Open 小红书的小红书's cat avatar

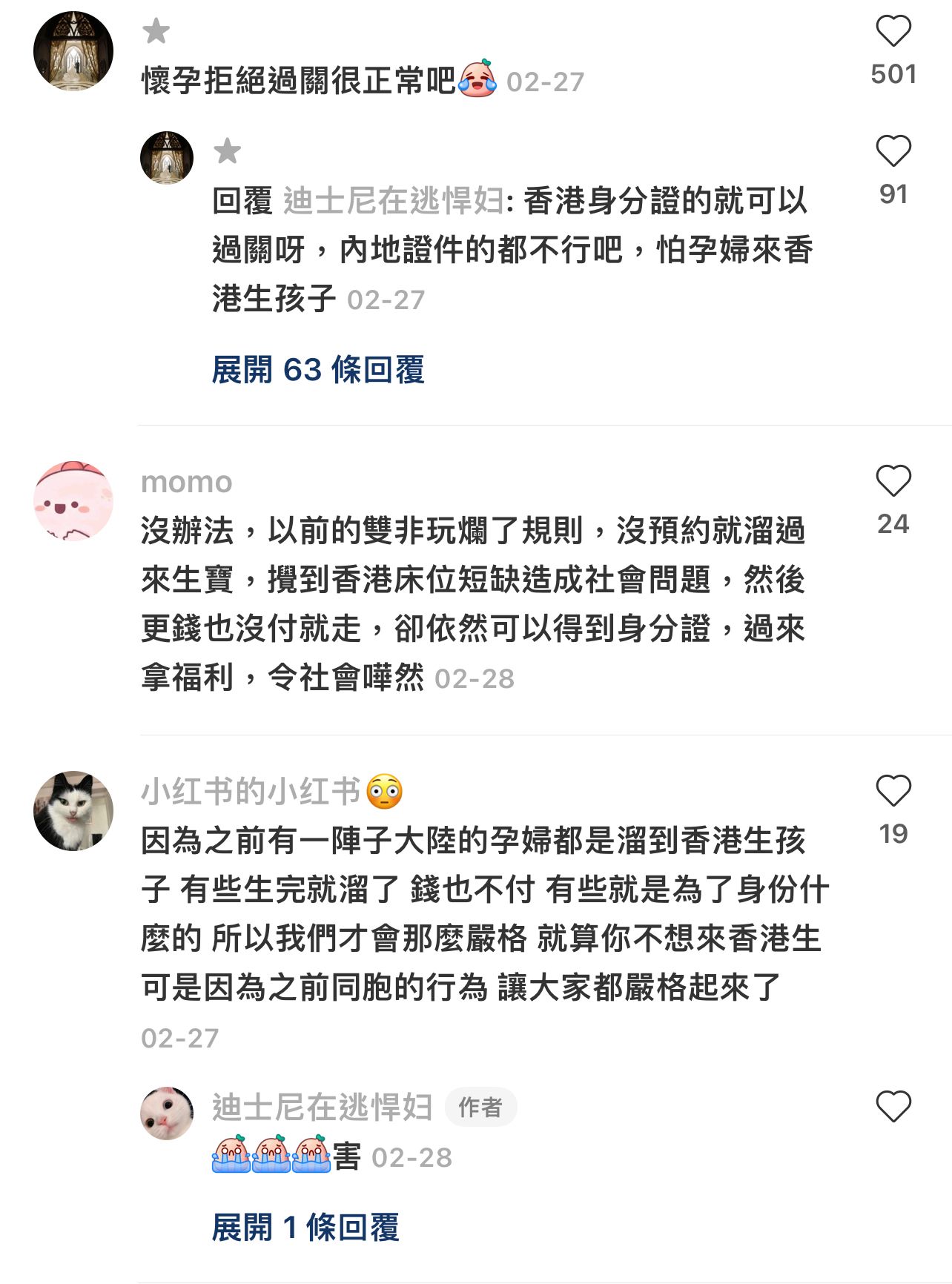[73, 810]
